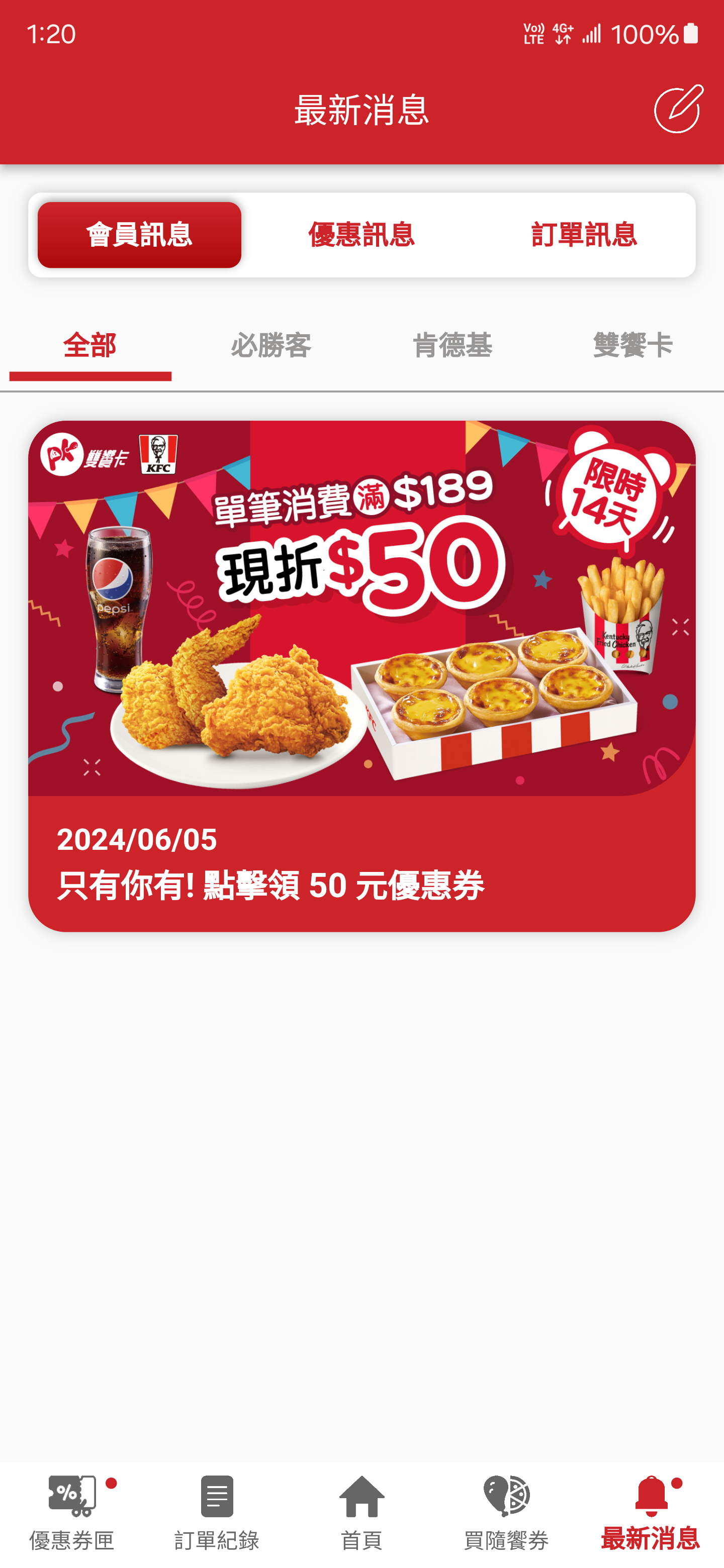724x1568 pixels.
Task: Open 訂單紀錄 in the bottom bar
Action: pos(217,1513)
